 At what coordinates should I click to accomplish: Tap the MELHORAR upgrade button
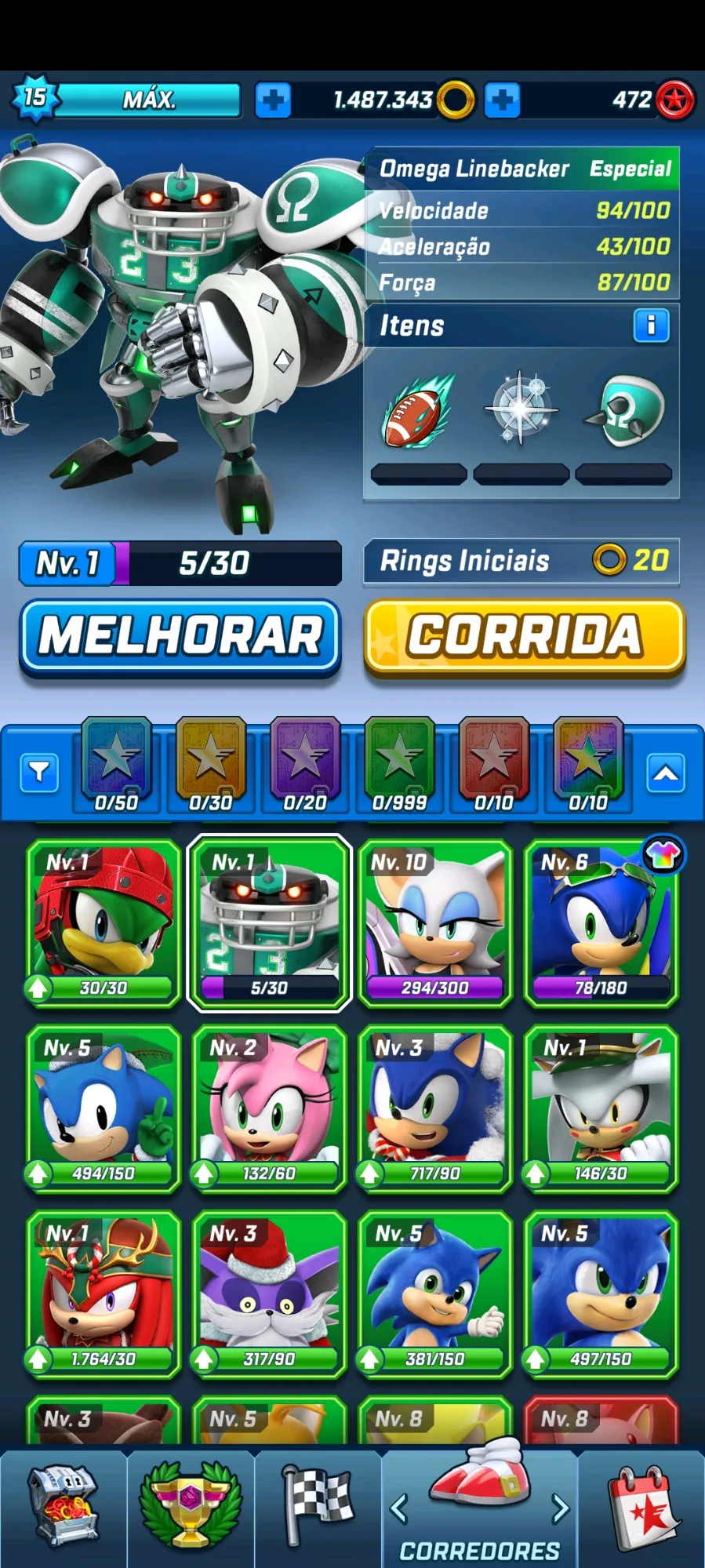pos(180,635)
